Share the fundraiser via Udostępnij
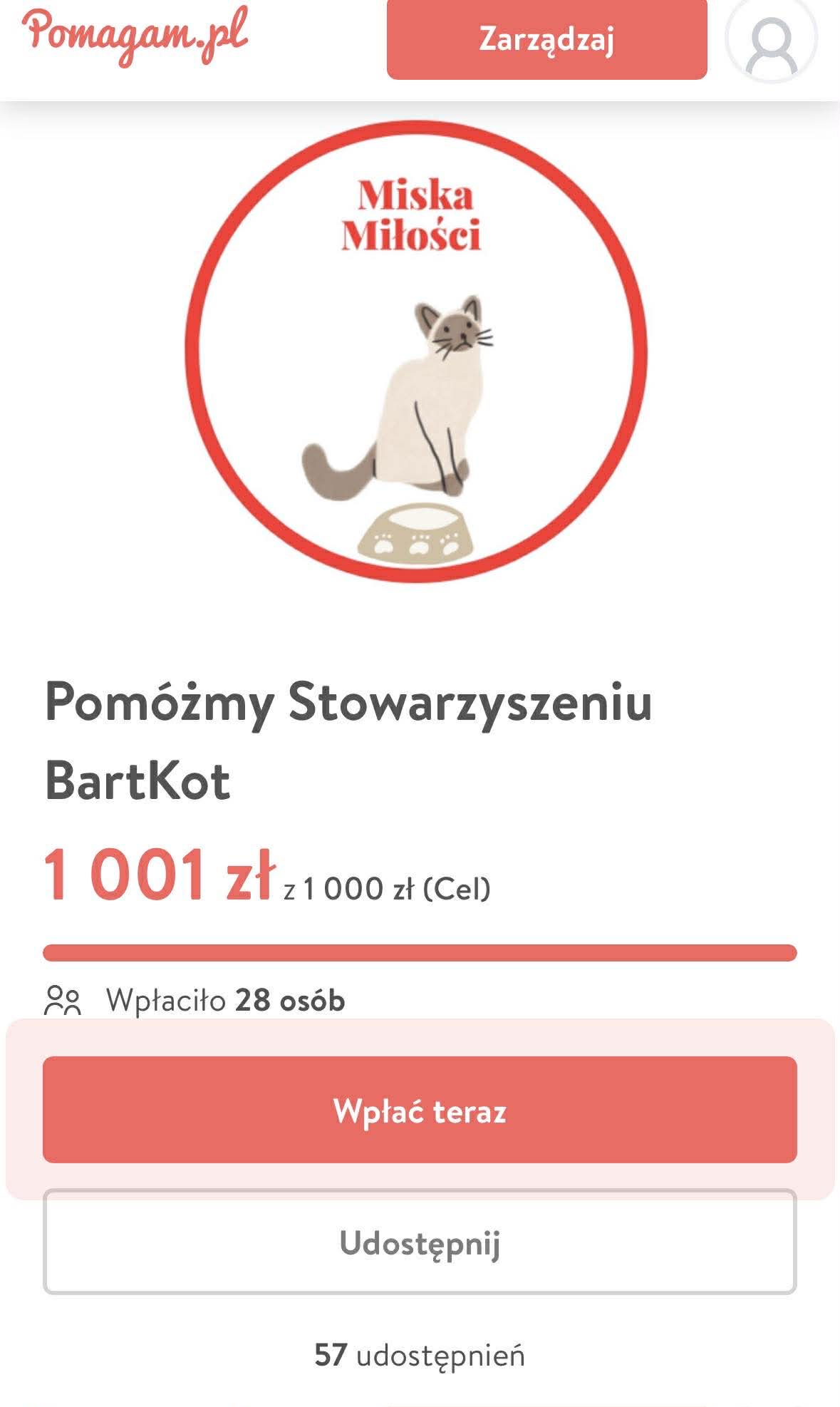Screen dimensions: 840x1407 420,1243
